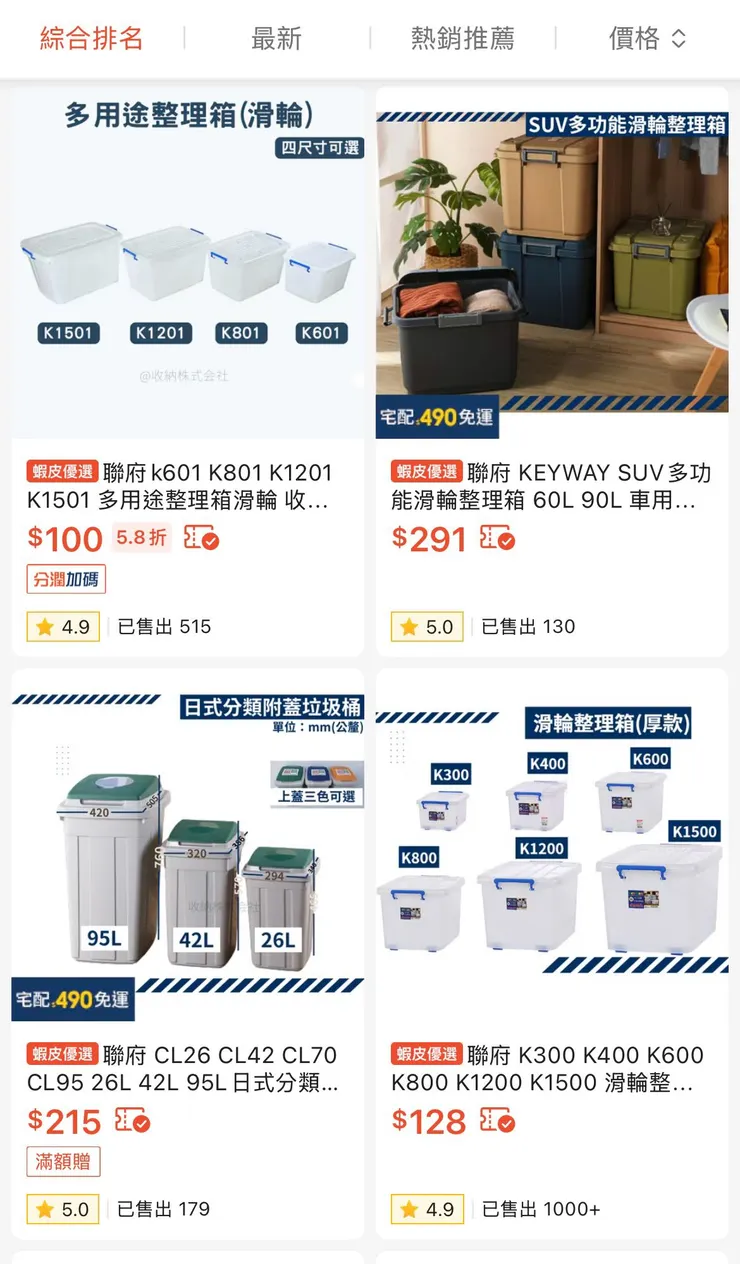Switch to the 最新 sorting tab
The height and width of the screenshot is (1264, 740).
point(277,36)
